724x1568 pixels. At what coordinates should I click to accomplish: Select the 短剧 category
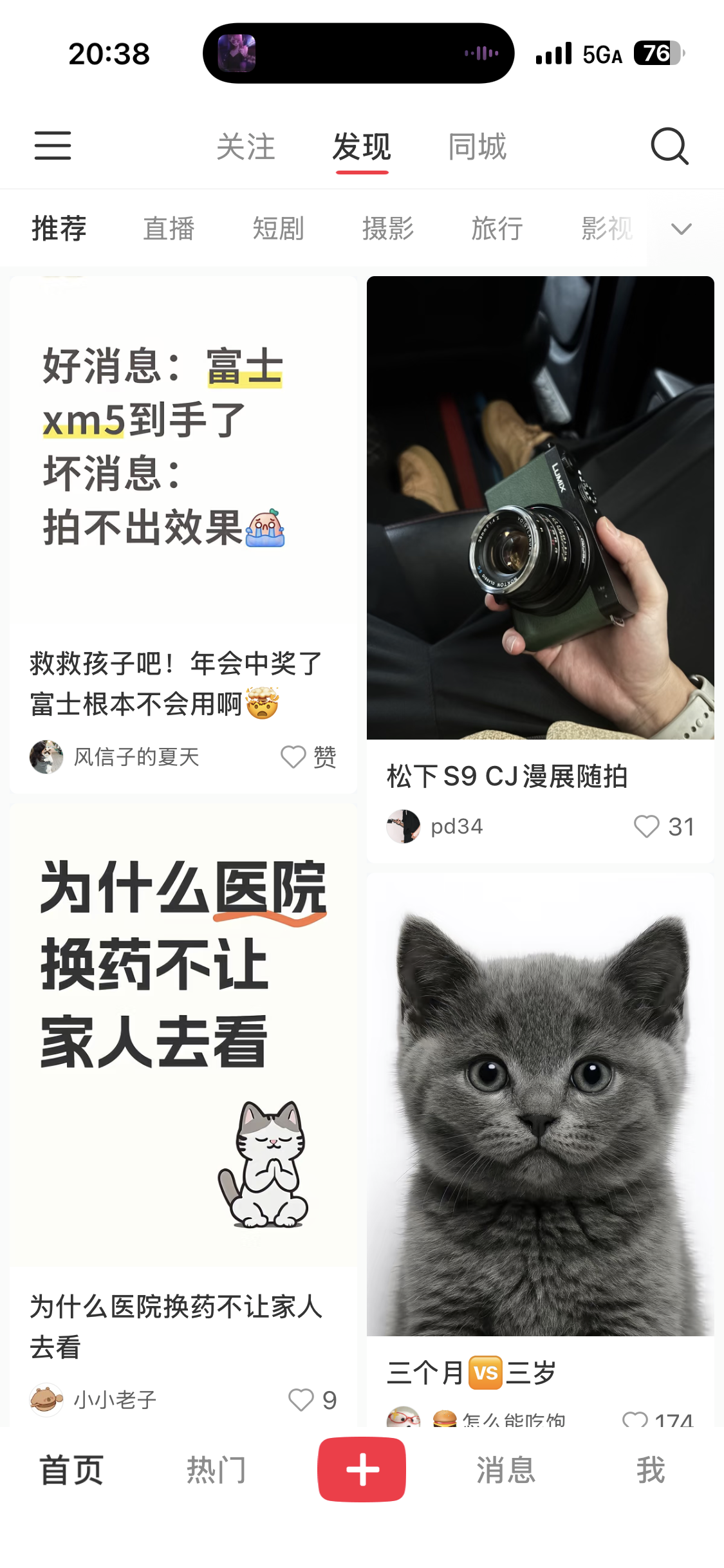tap(278, 229)
